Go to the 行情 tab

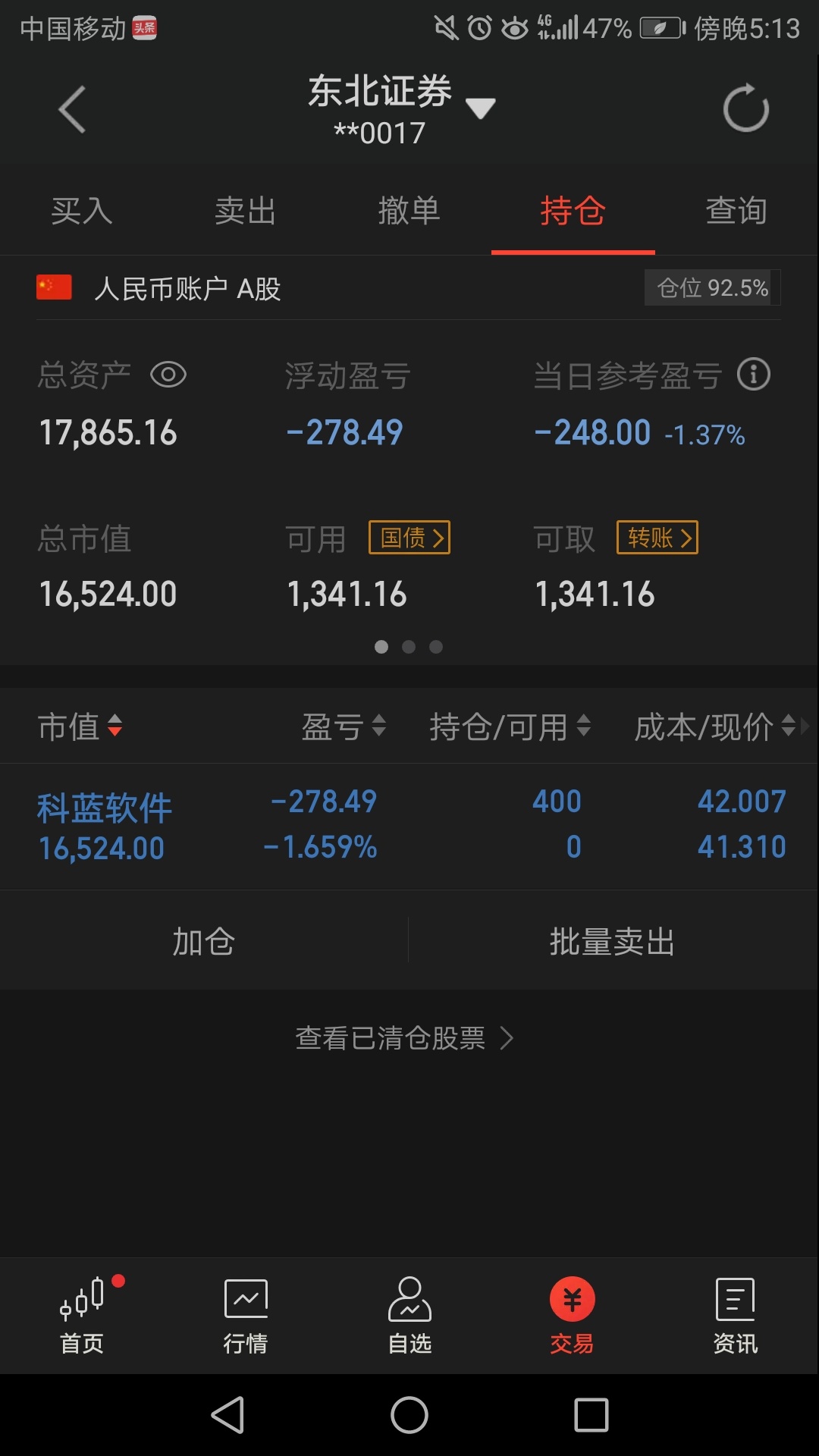[246, 1316]
